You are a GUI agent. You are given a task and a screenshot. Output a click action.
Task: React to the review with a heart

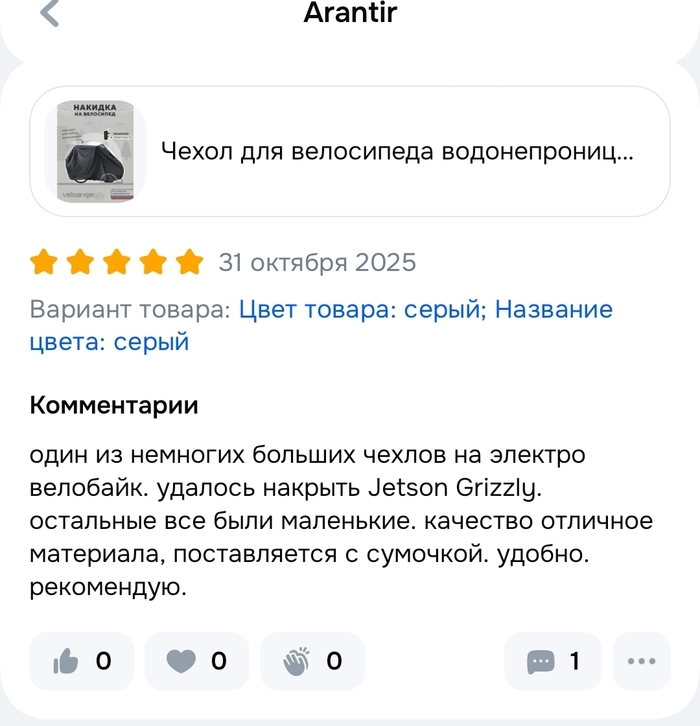point(196,661)
